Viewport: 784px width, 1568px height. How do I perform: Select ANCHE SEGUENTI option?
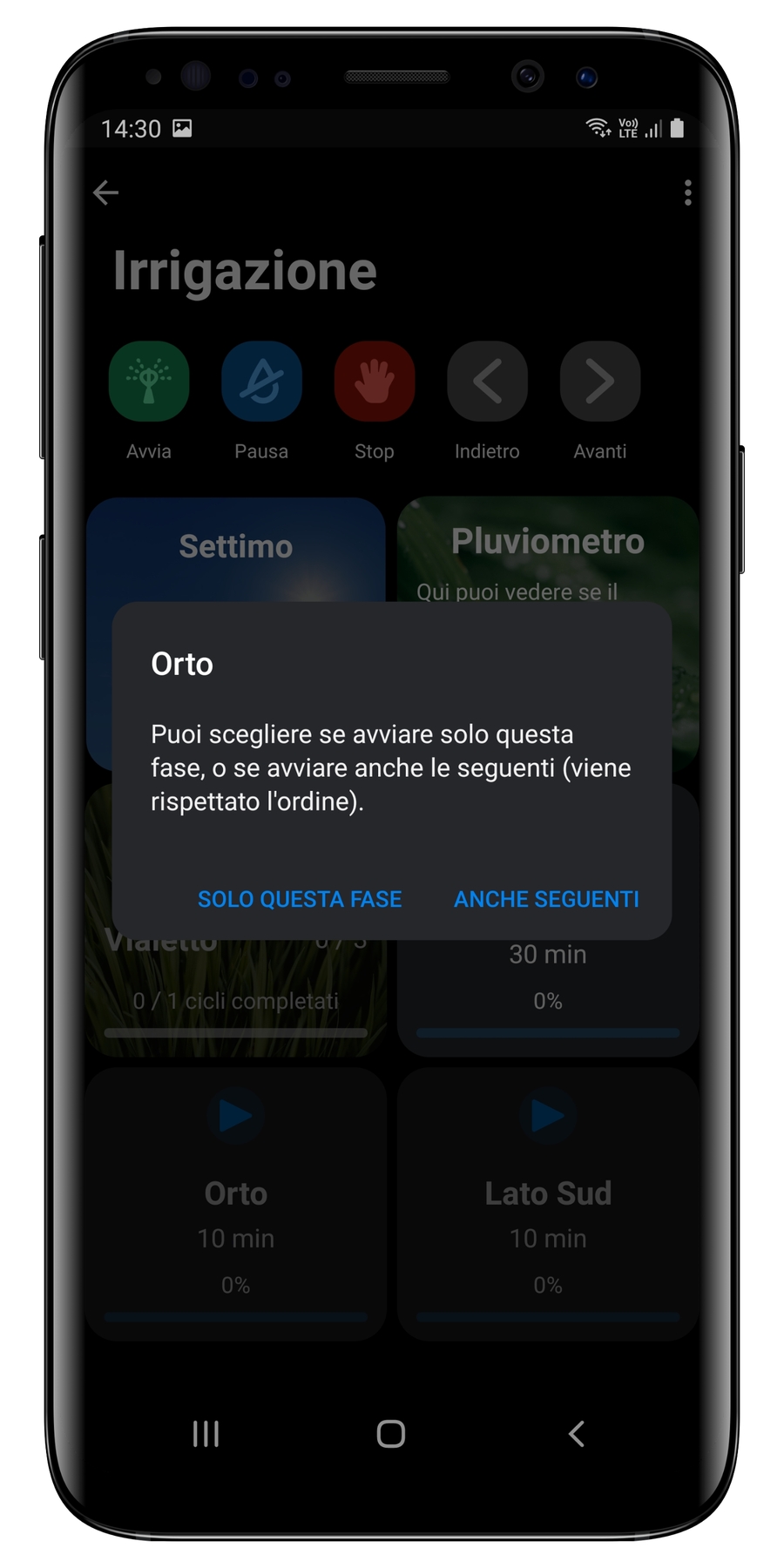[546, 899]
